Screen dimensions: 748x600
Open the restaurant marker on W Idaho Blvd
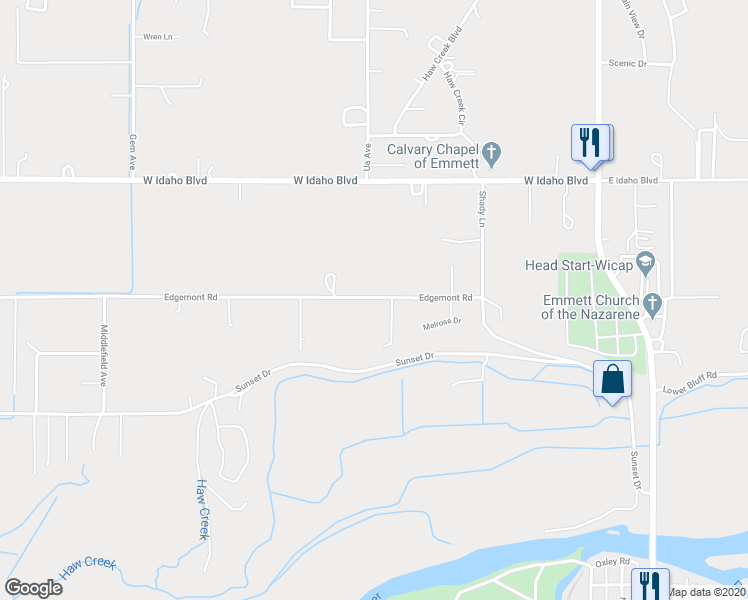click(x=592, y=145)
